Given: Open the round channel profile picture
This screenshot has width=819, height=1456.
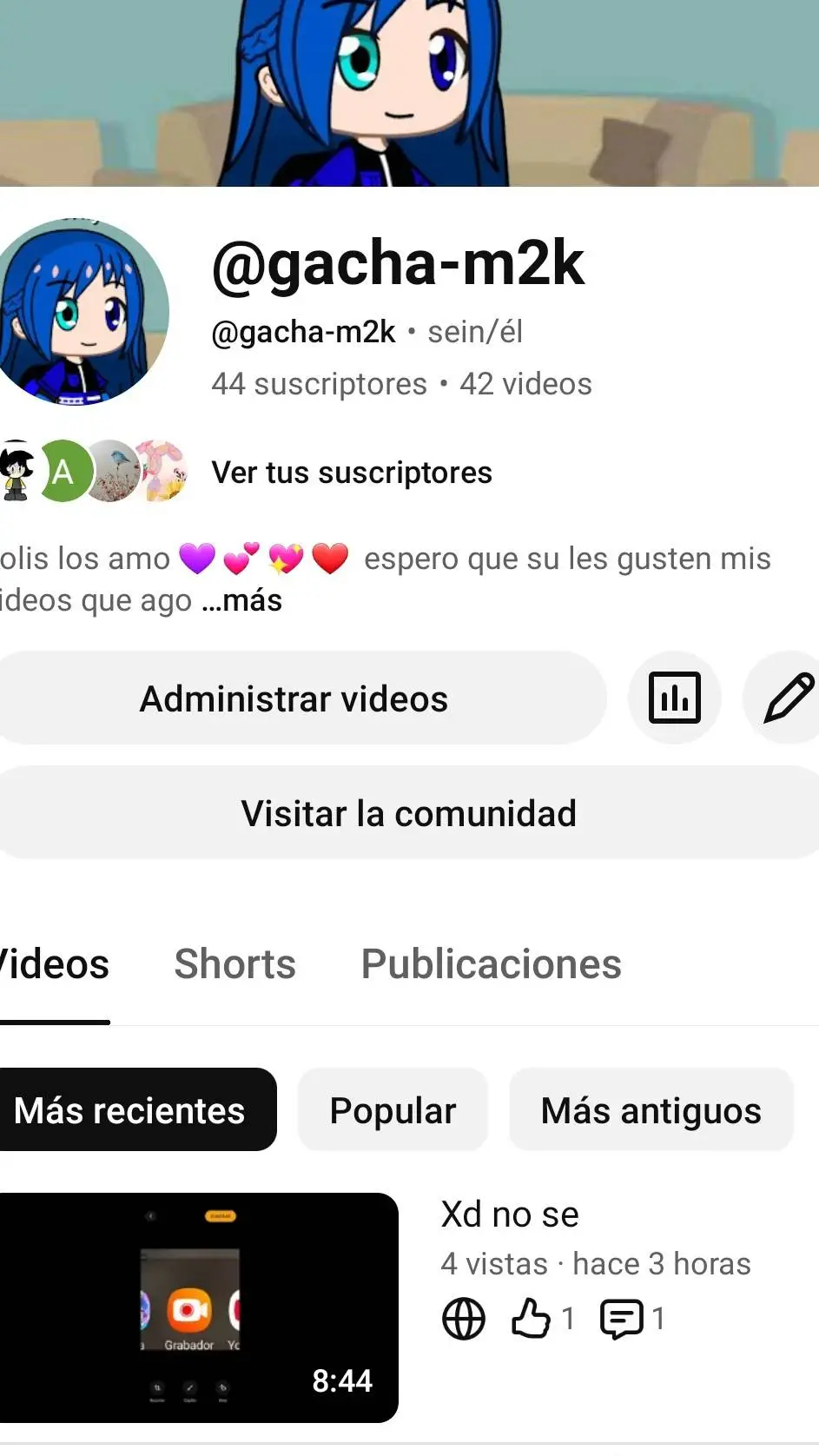Looking at the screenshot, I should [81, 313].
